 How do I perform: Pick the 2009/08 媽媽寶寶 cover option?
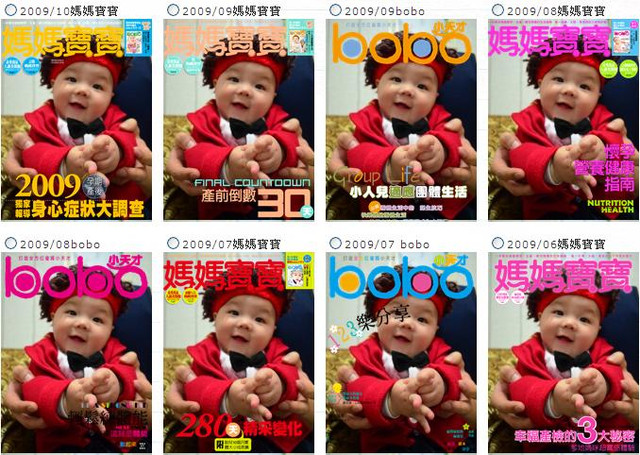pyautogui.click(x=497, y=9)
